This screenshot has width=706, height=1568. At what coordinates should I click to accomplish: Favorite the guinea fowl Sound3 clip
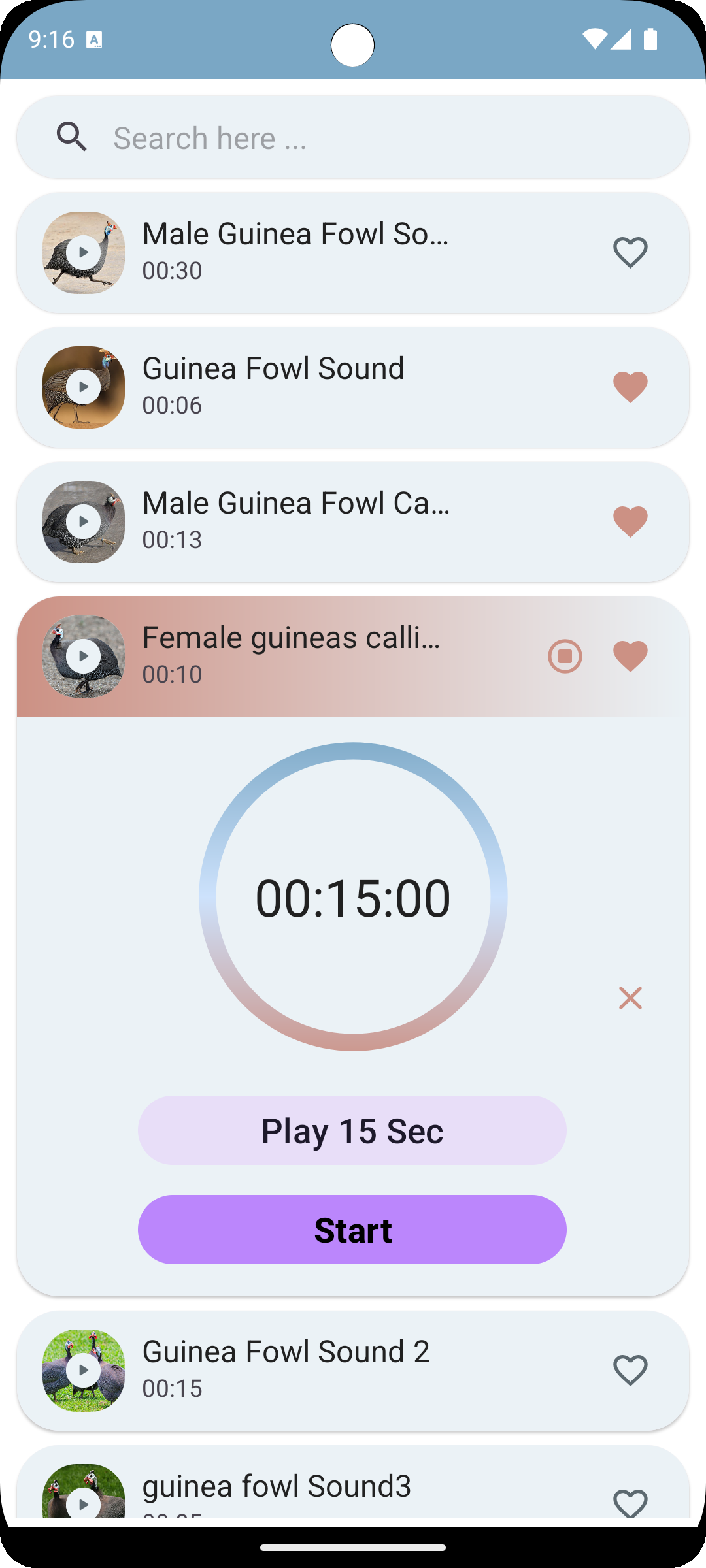click(x=630, y=1503)
